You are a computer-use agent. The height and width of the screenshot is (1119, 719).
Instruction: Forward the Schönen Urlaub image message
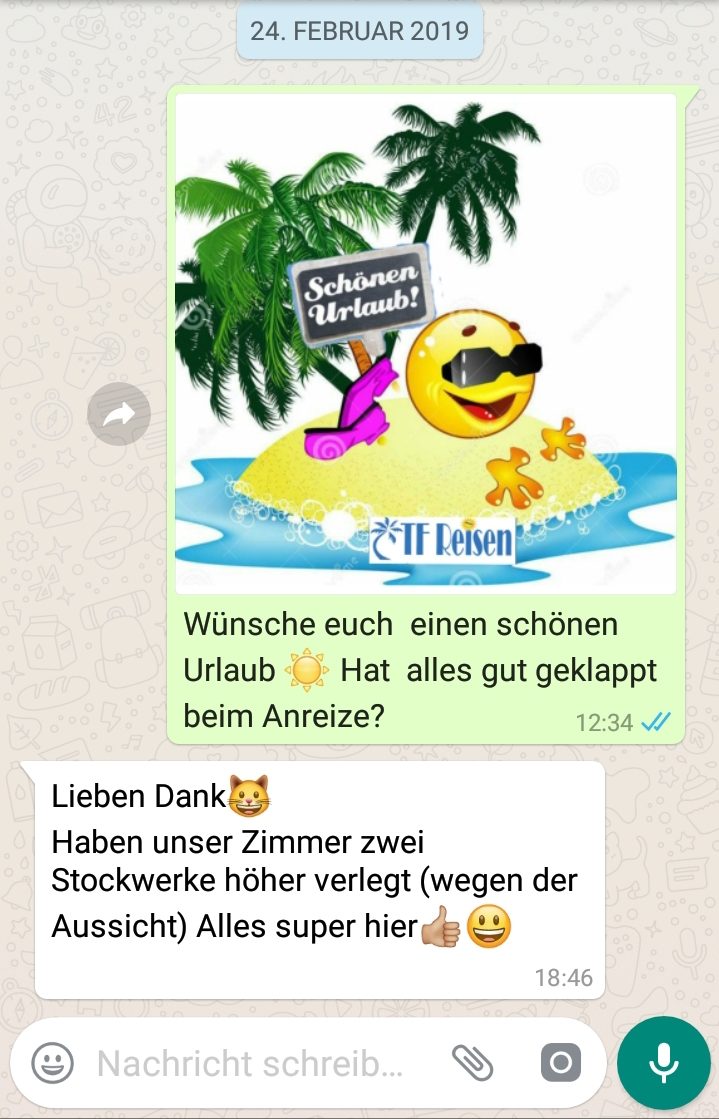[119, 413]
